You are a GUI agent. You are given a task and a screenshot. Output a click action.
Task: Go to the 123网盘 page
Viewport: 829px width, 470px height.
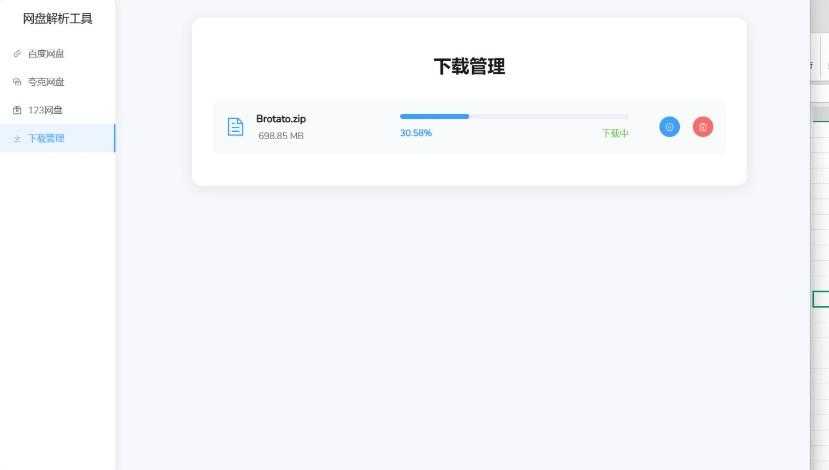click(45, 110)
